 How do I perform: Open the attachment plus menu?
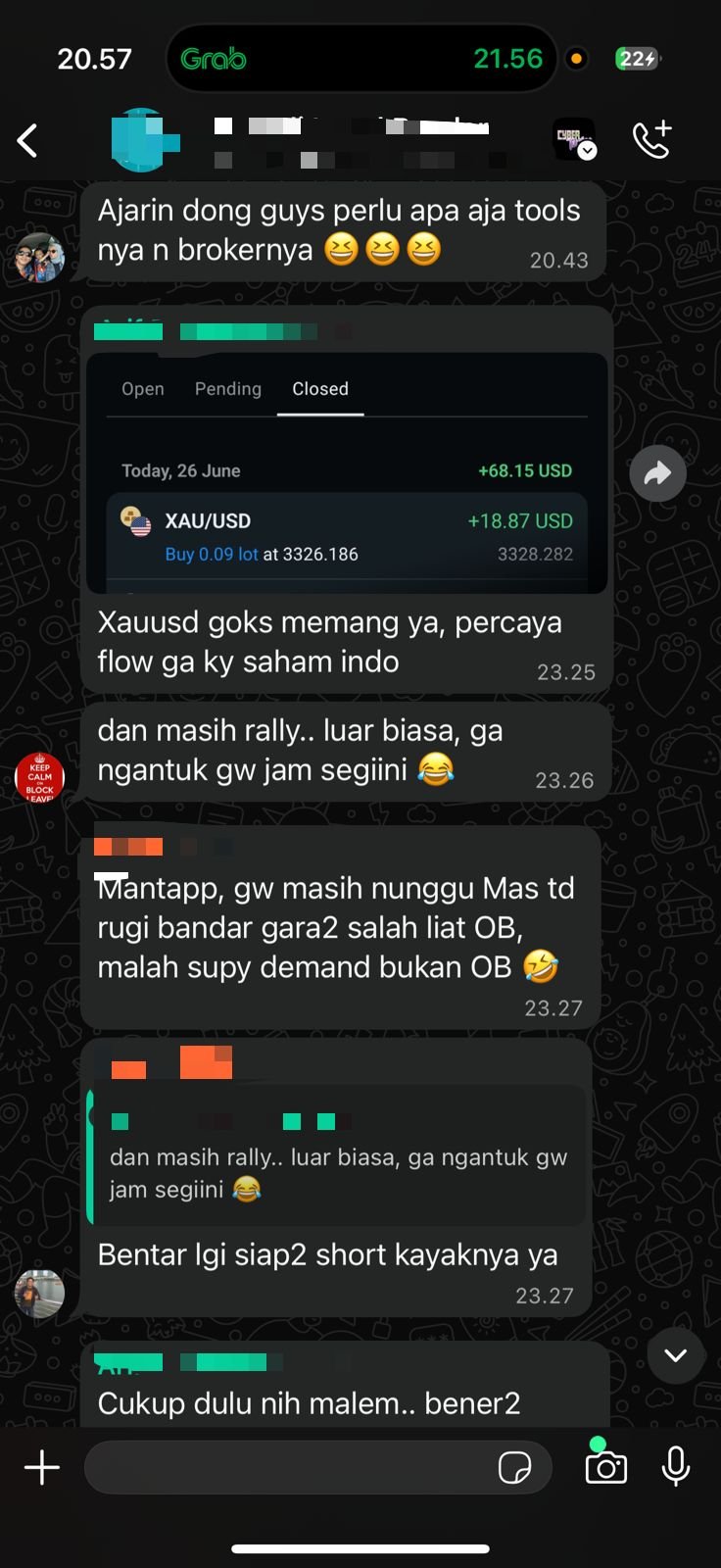pos(42,1467)
